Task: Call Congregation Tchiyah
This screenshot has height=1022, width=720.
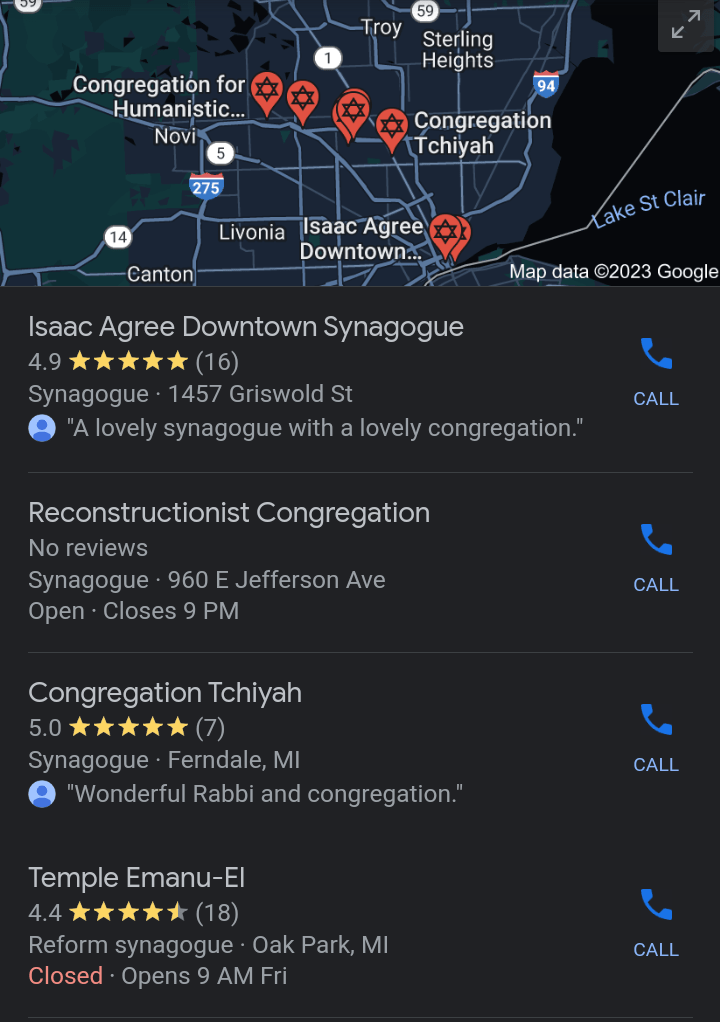Action: pyautogui.click(x=656, y=737)
